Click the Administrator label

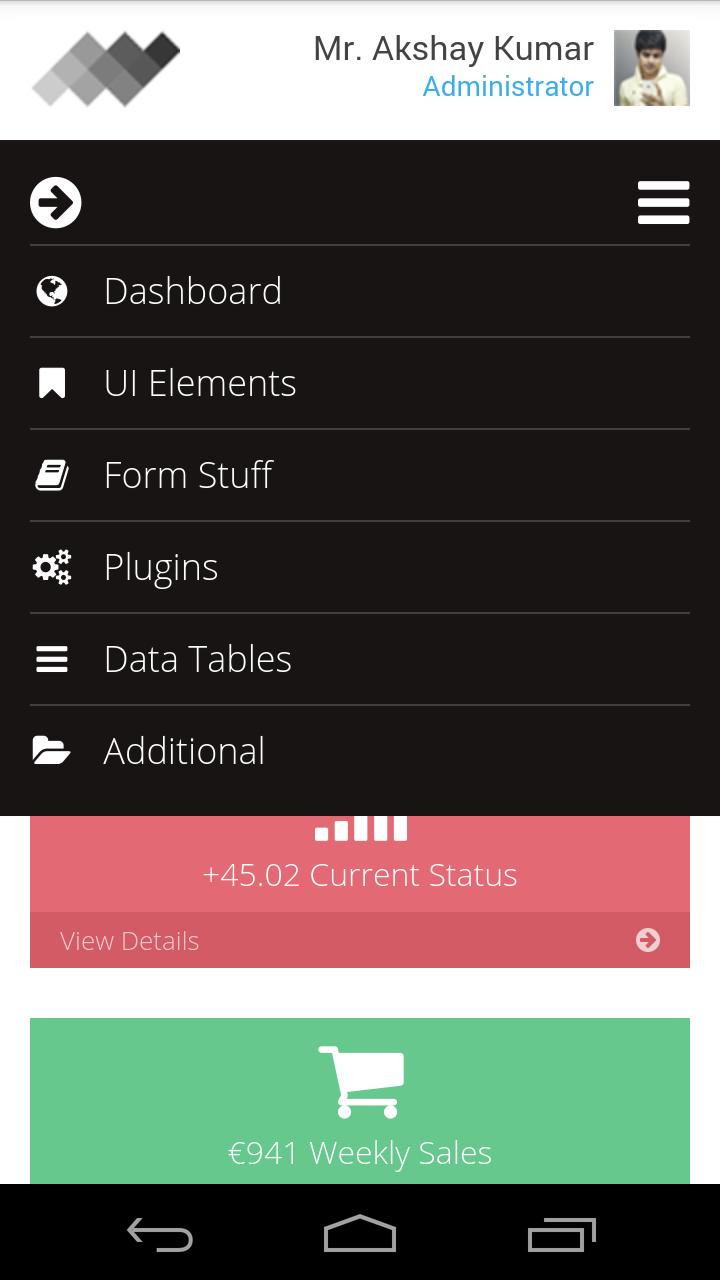click(508, 87)
